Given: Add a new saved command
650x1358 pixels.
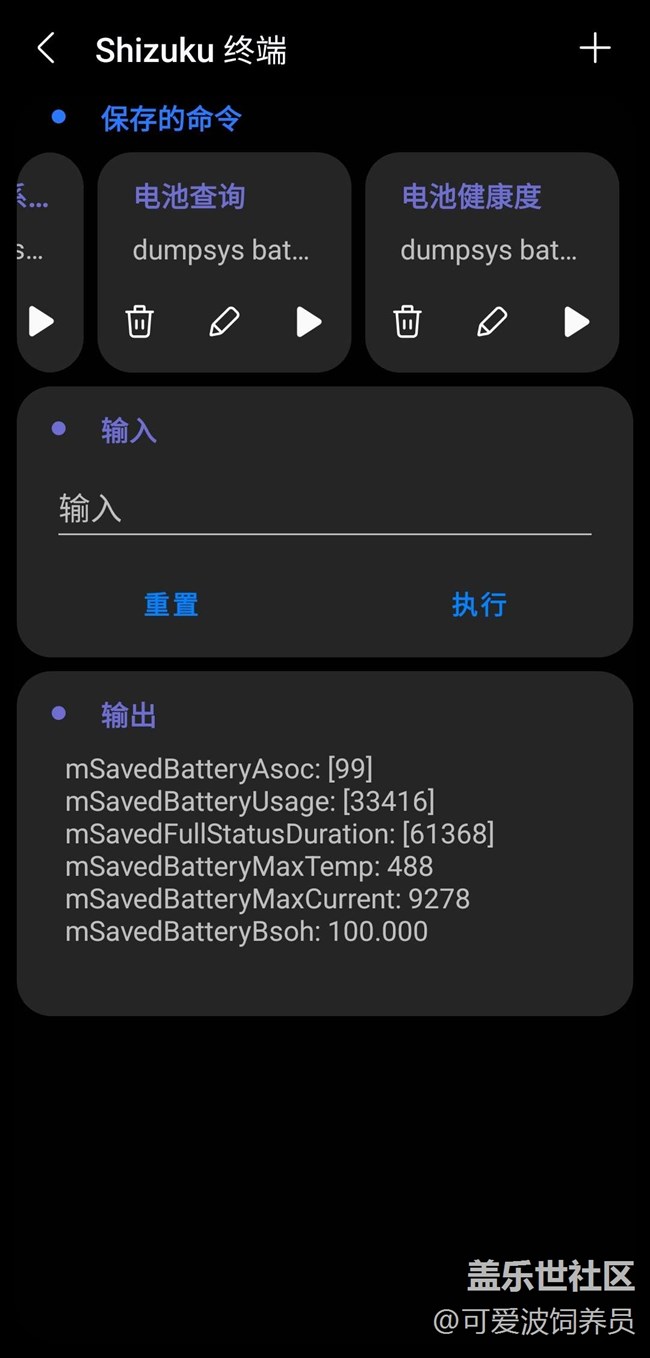Looking at the screenshot, I should point(594,48).
